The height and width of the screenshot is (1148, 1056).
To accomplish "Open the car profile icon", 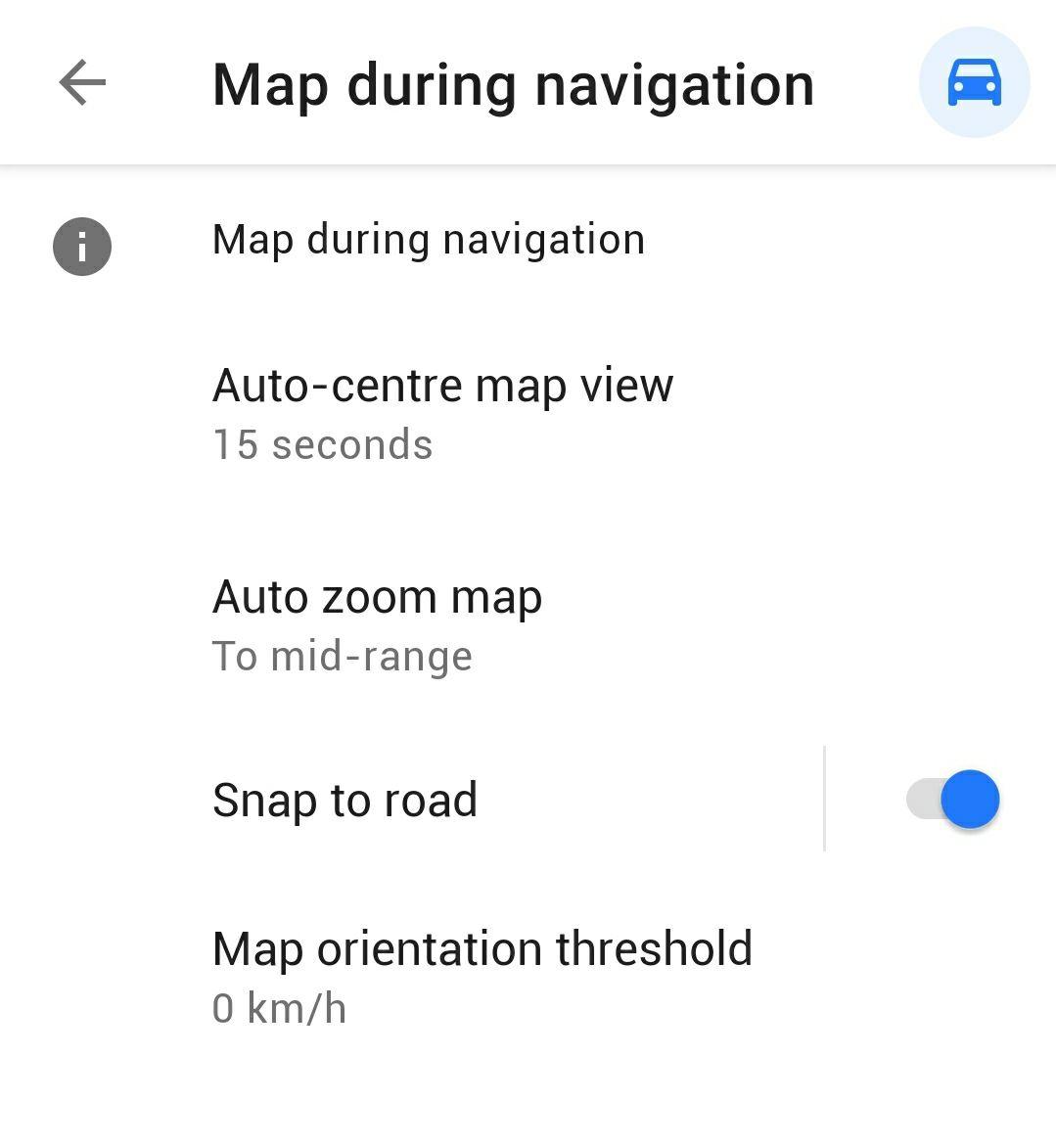I will (974, 82).
